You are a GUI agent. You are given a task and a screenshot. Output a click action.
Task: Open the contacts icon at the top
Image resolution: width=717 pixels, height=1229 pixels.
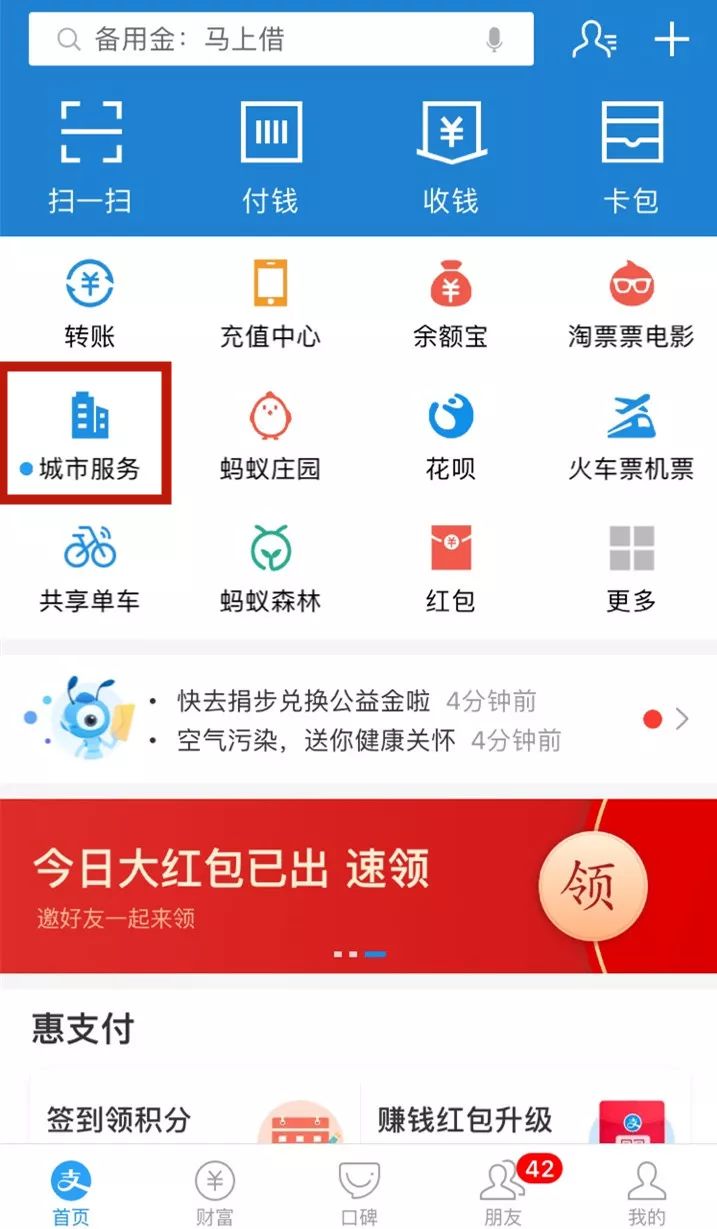[x=594, y=39]
